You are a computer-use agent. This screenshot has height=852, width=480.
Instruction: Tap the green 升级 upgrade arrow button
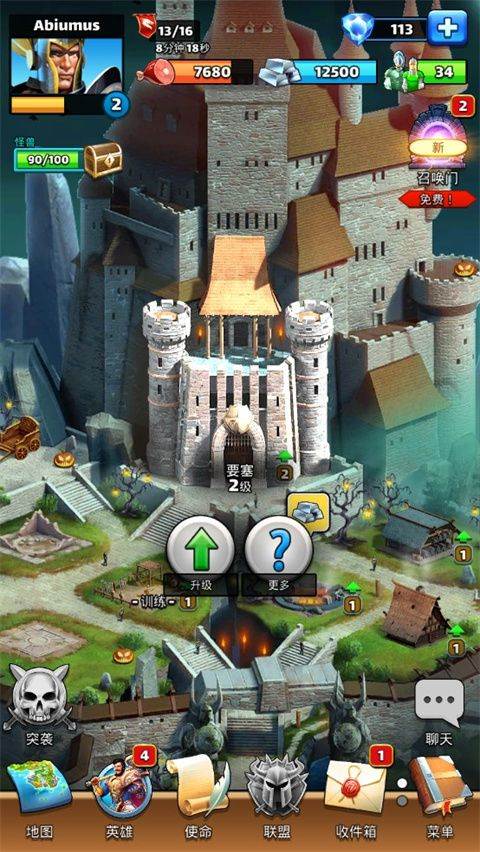point(200,549)
